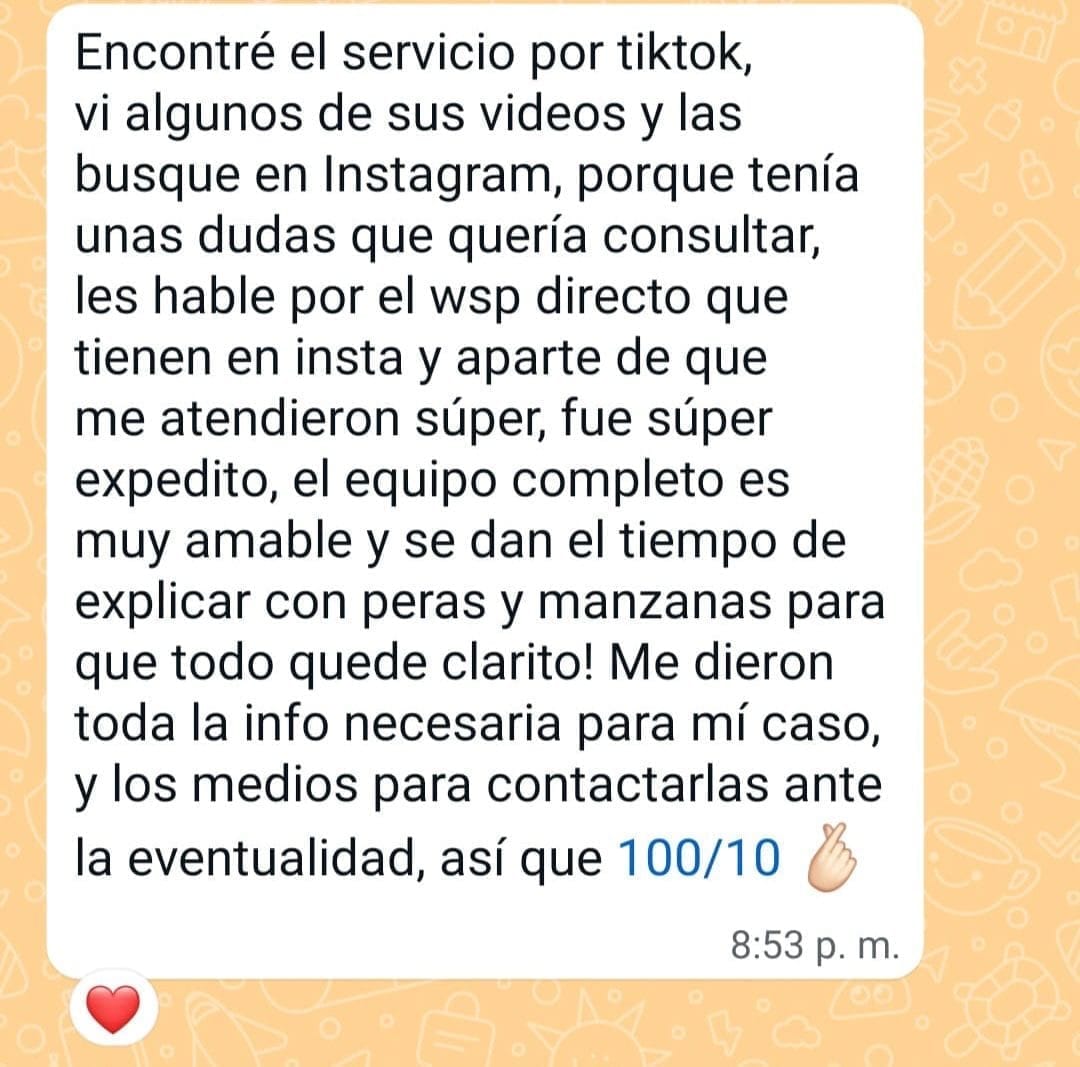1080x1067 pixels.
Task: Tap the blue 100/10 link in message
Action: coord(699,858)
